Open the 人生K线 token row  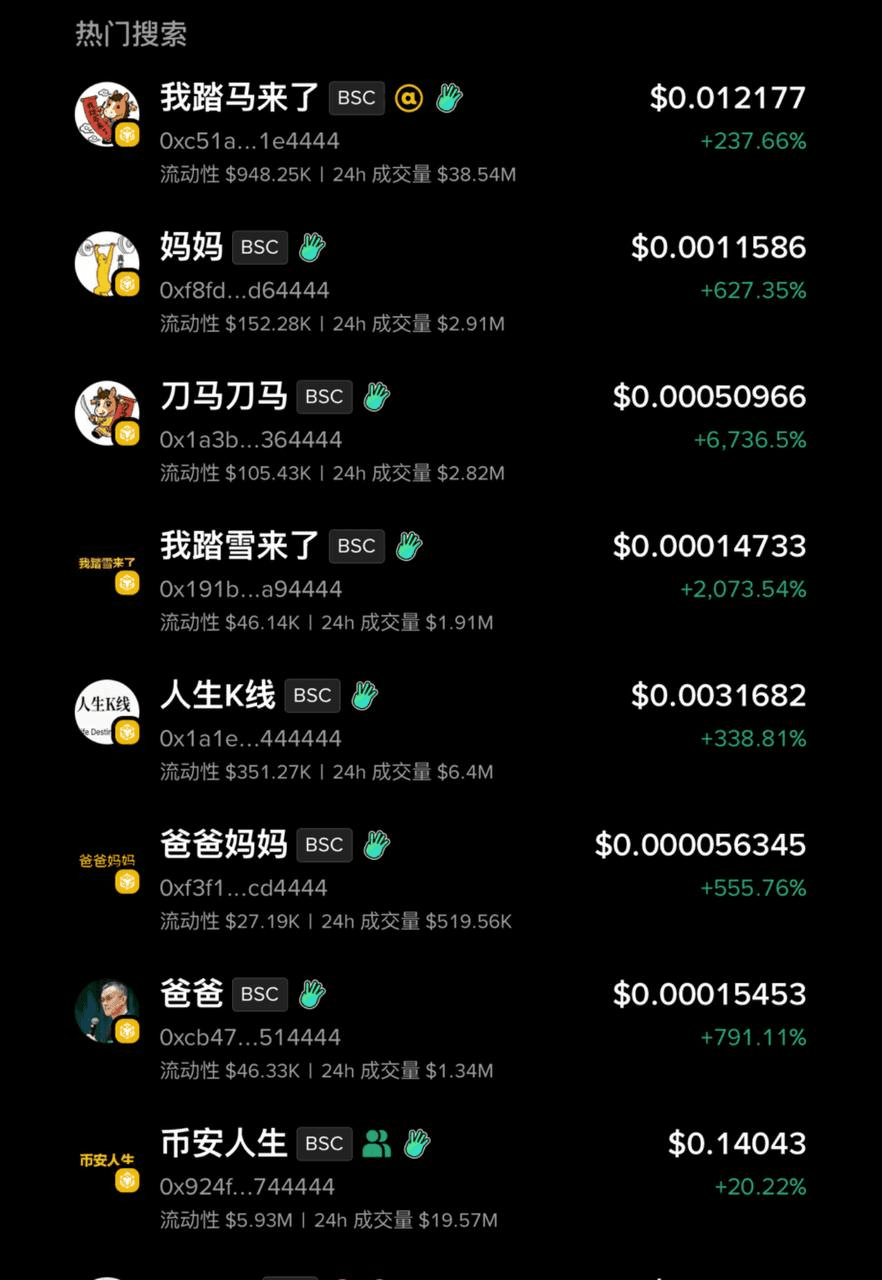point(440,732)
